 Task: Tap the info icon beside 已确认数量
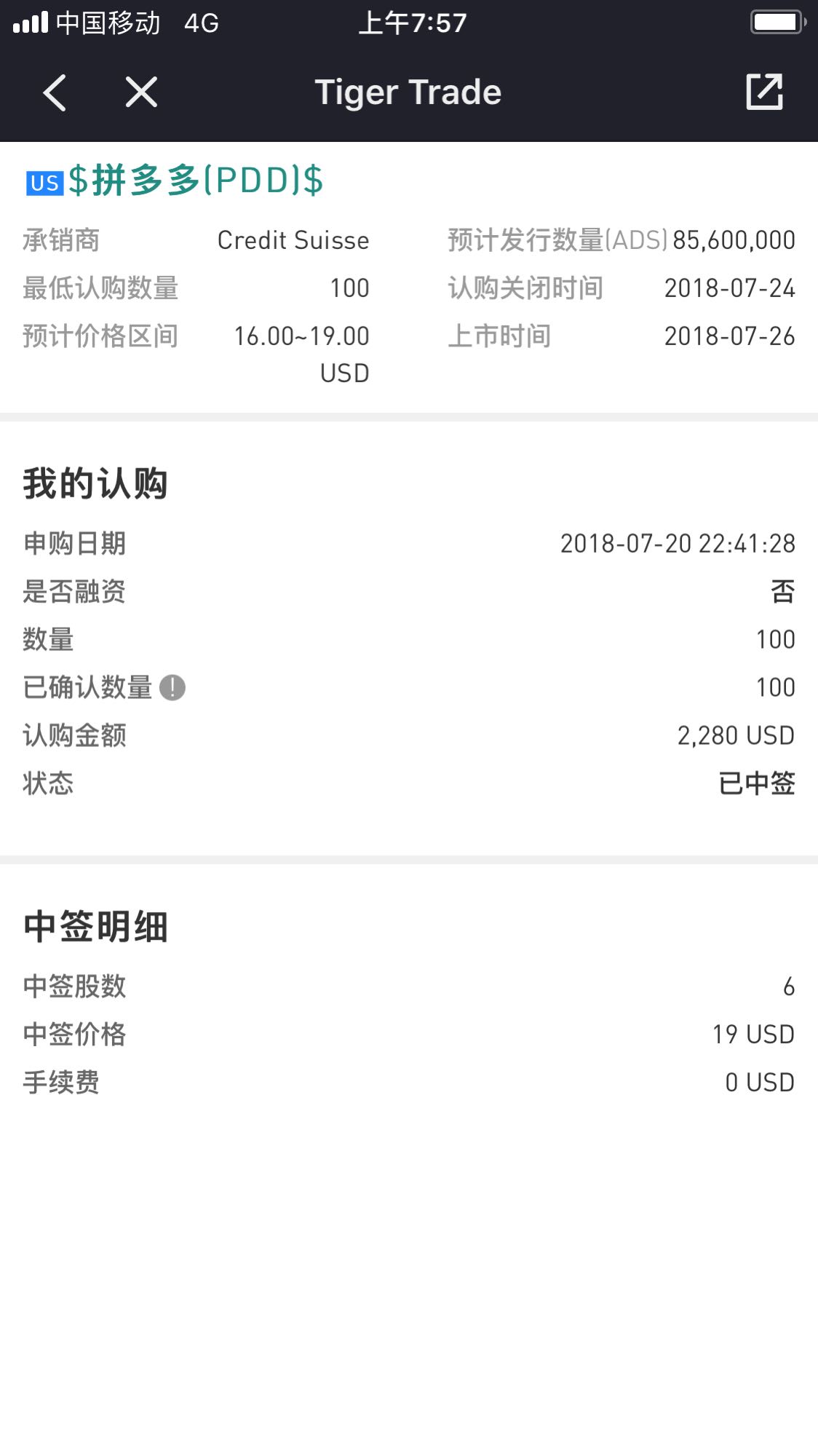172,687
